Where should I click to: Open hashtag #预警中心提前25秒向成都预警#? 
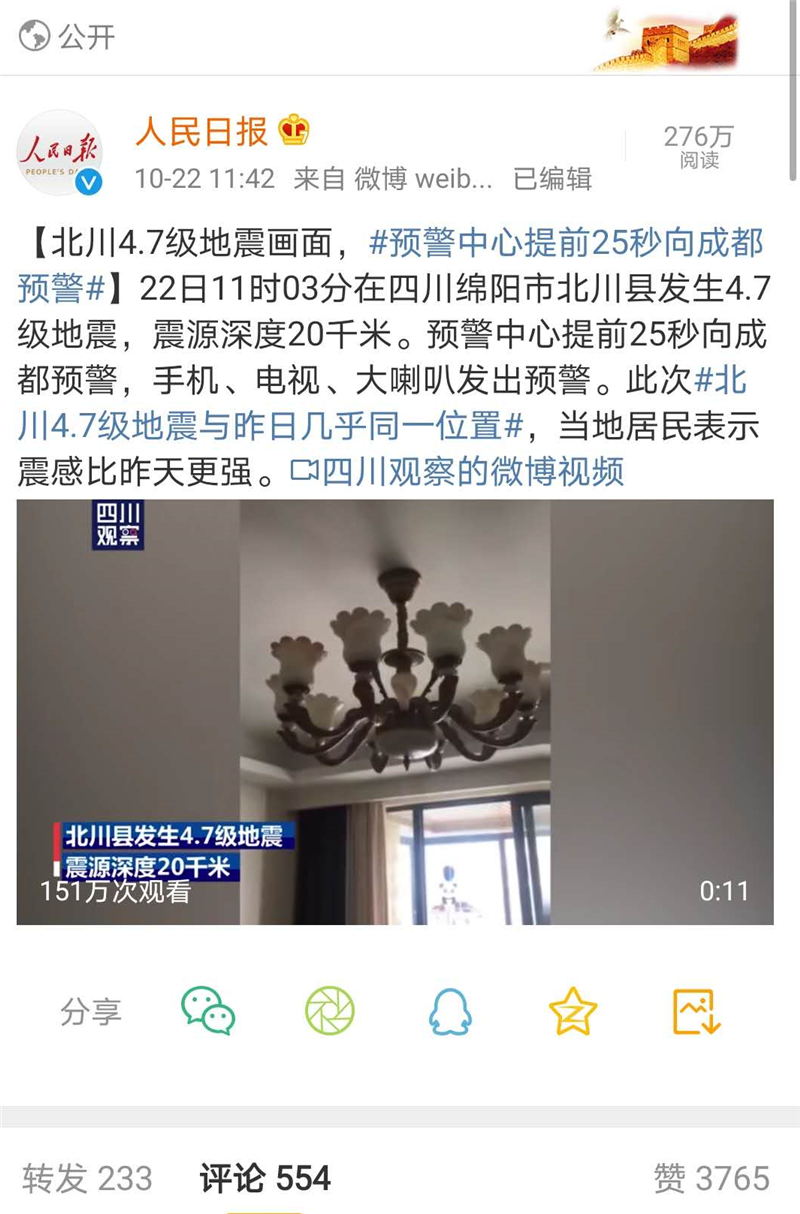pos(566,243)
